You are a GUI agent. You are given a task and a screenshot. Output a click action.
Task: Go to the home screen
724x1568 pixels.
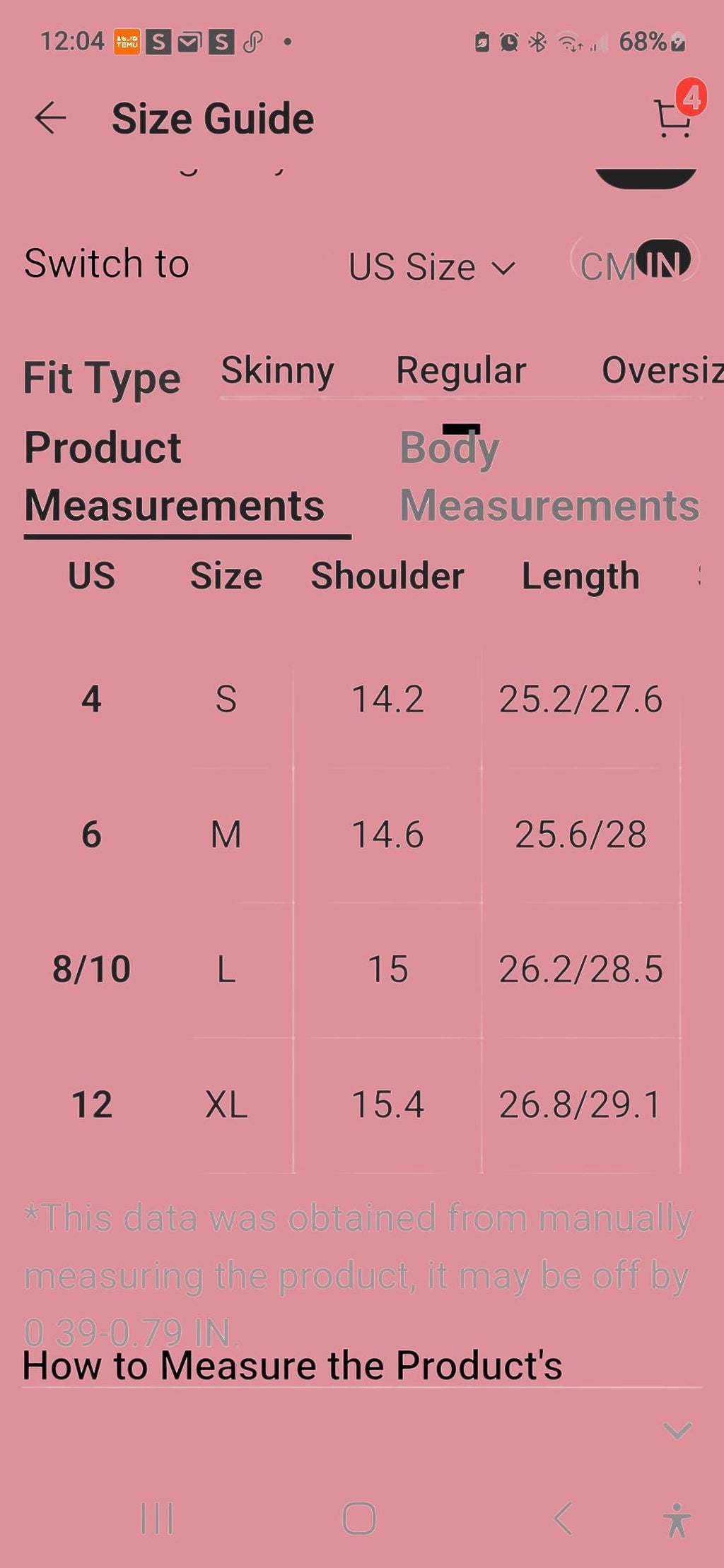[x=359, y=1518]
